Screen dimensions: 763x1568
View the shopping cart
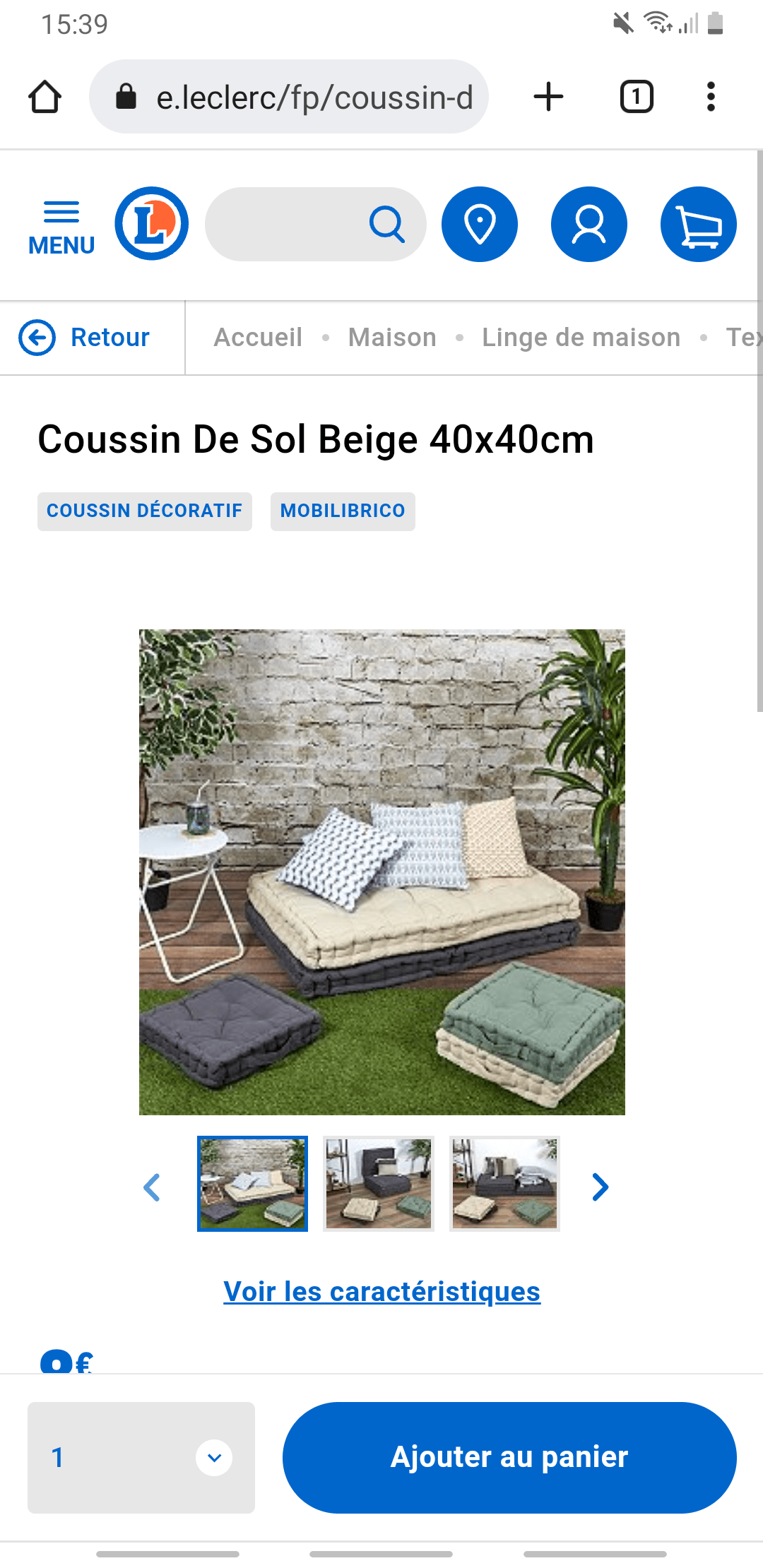699,224
